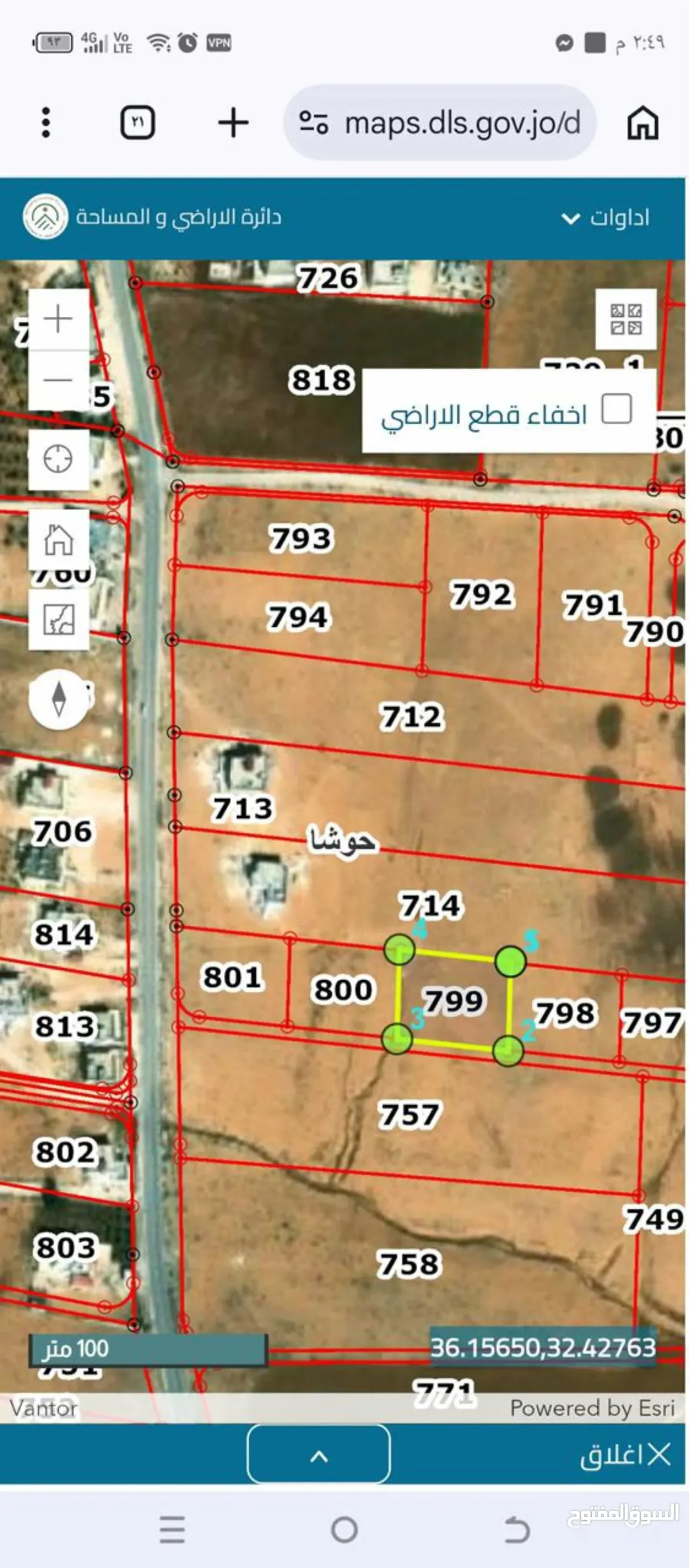The image size is (689, 1568).
Task: Return the map to the default home view
Action: tap(59, 539)
